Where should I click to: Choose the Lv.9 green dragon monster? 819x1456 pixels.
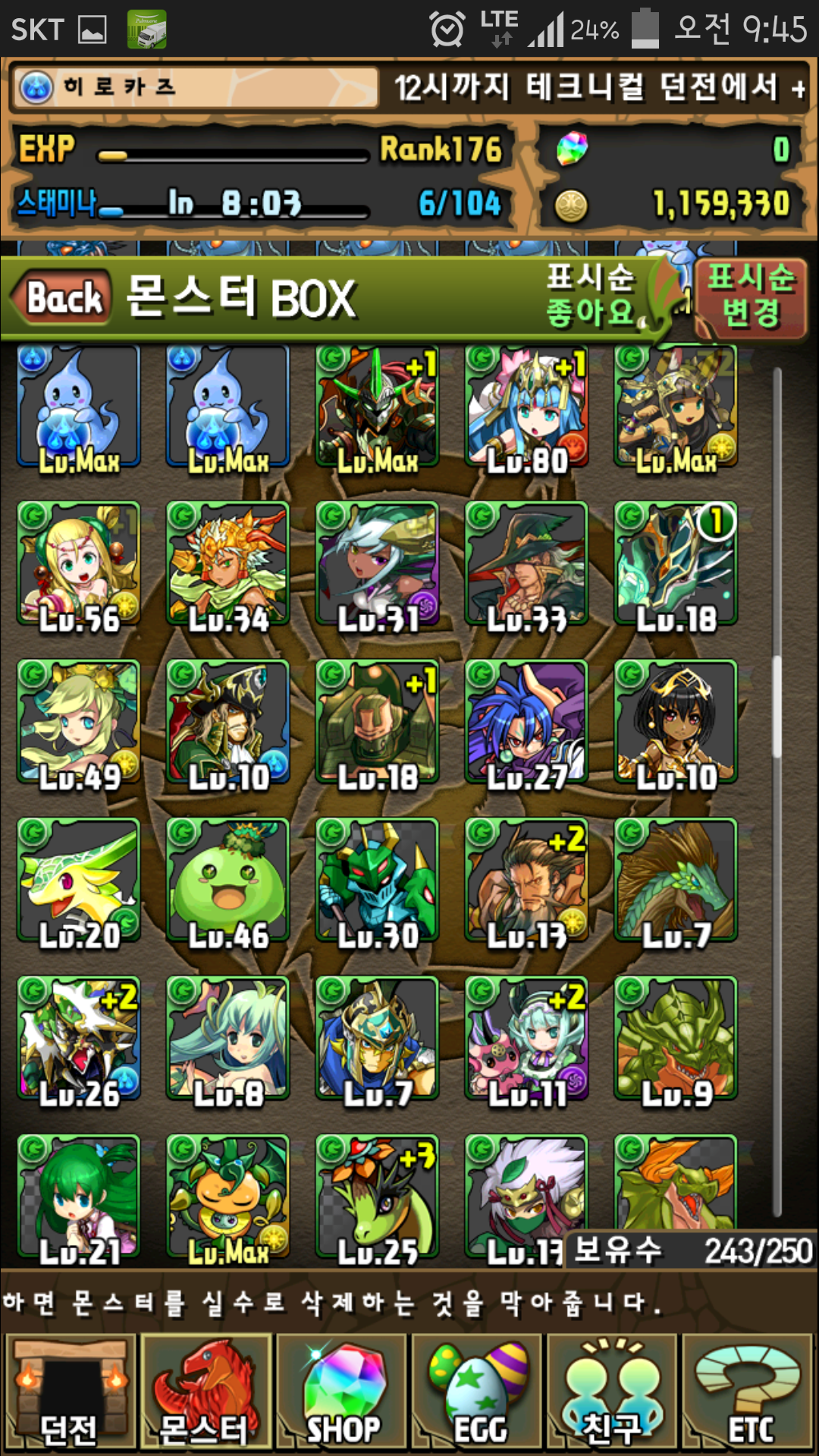pyautogui.click(x=676, y=1039)
